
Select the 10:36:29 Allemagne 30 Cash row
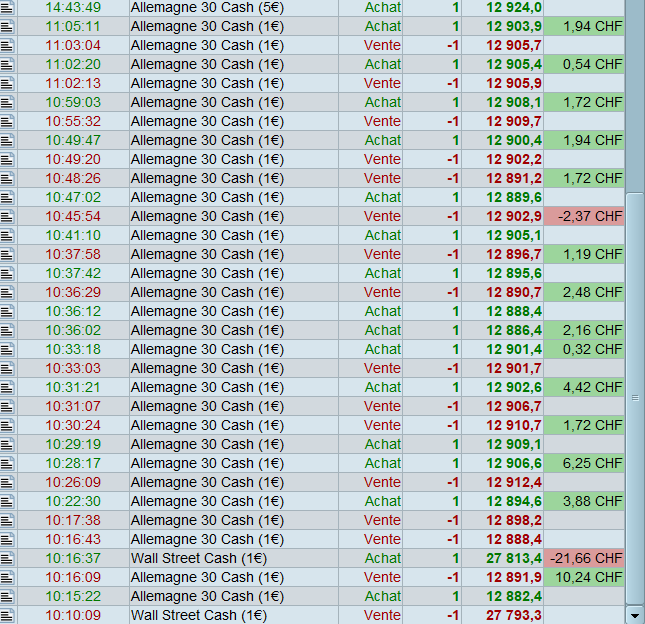coord(206,292)
